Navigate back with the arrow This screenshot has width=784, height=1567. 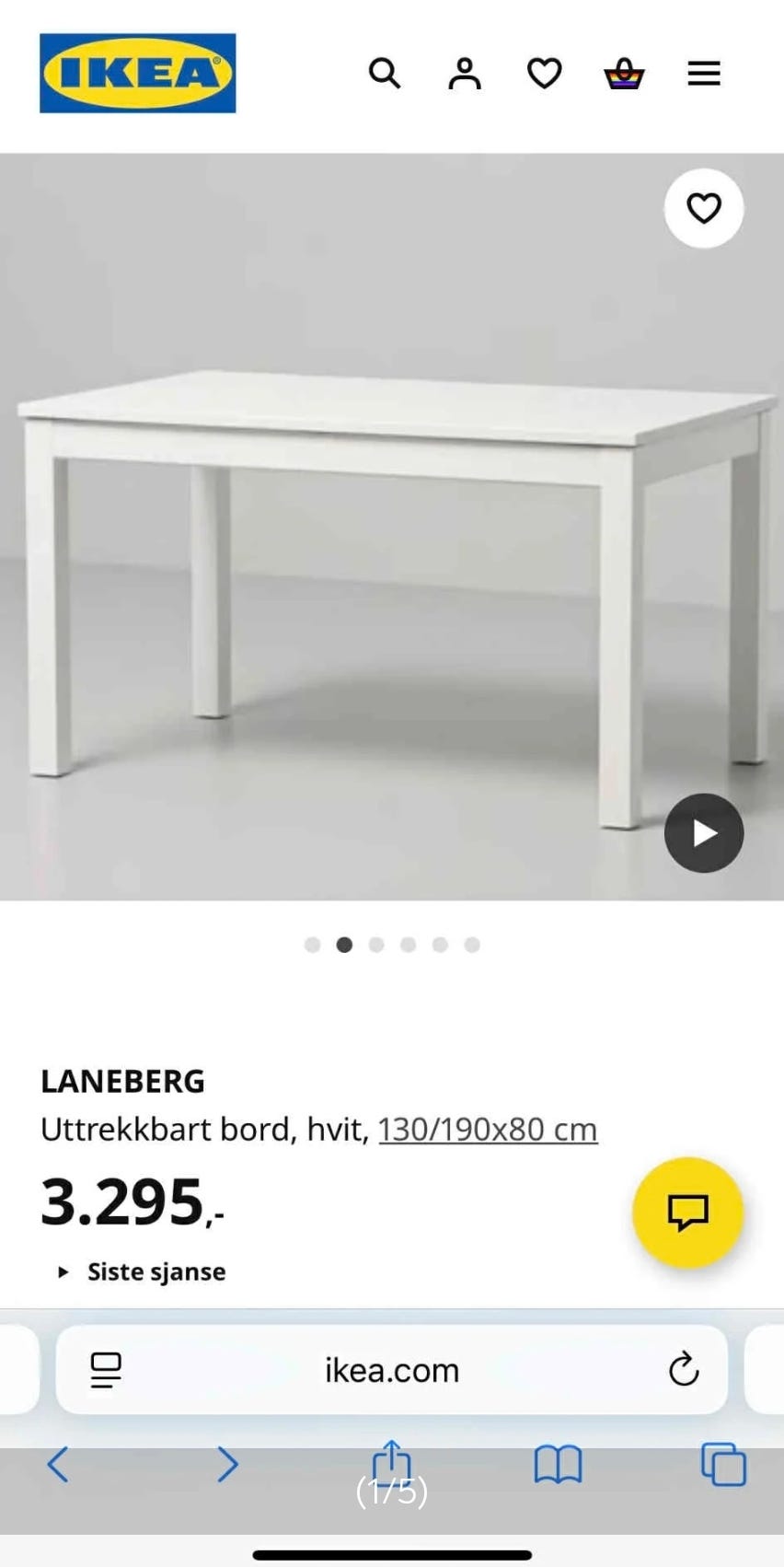[x=56, y=1465]
